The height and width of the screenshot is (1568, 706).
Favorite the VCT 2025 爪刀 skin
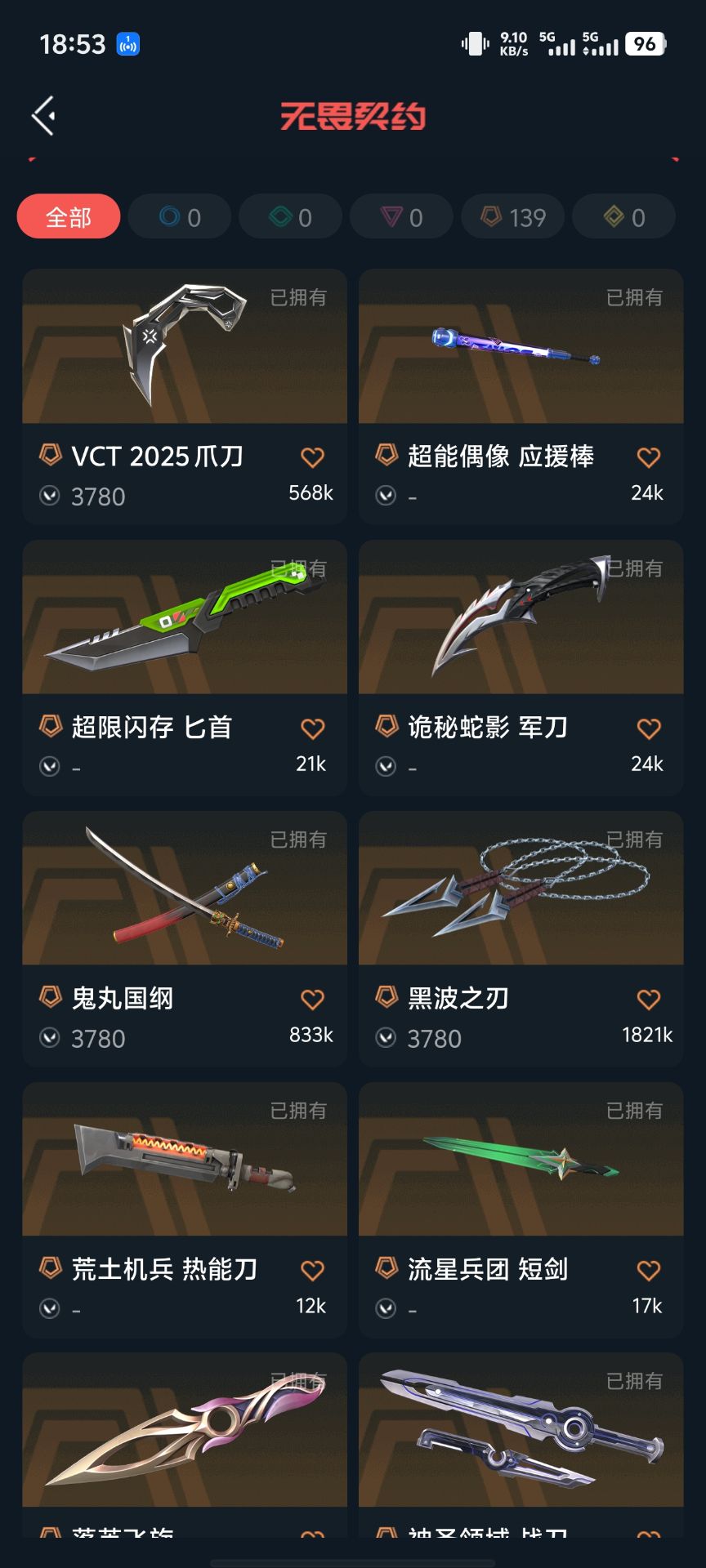click(x=312, y=457)
